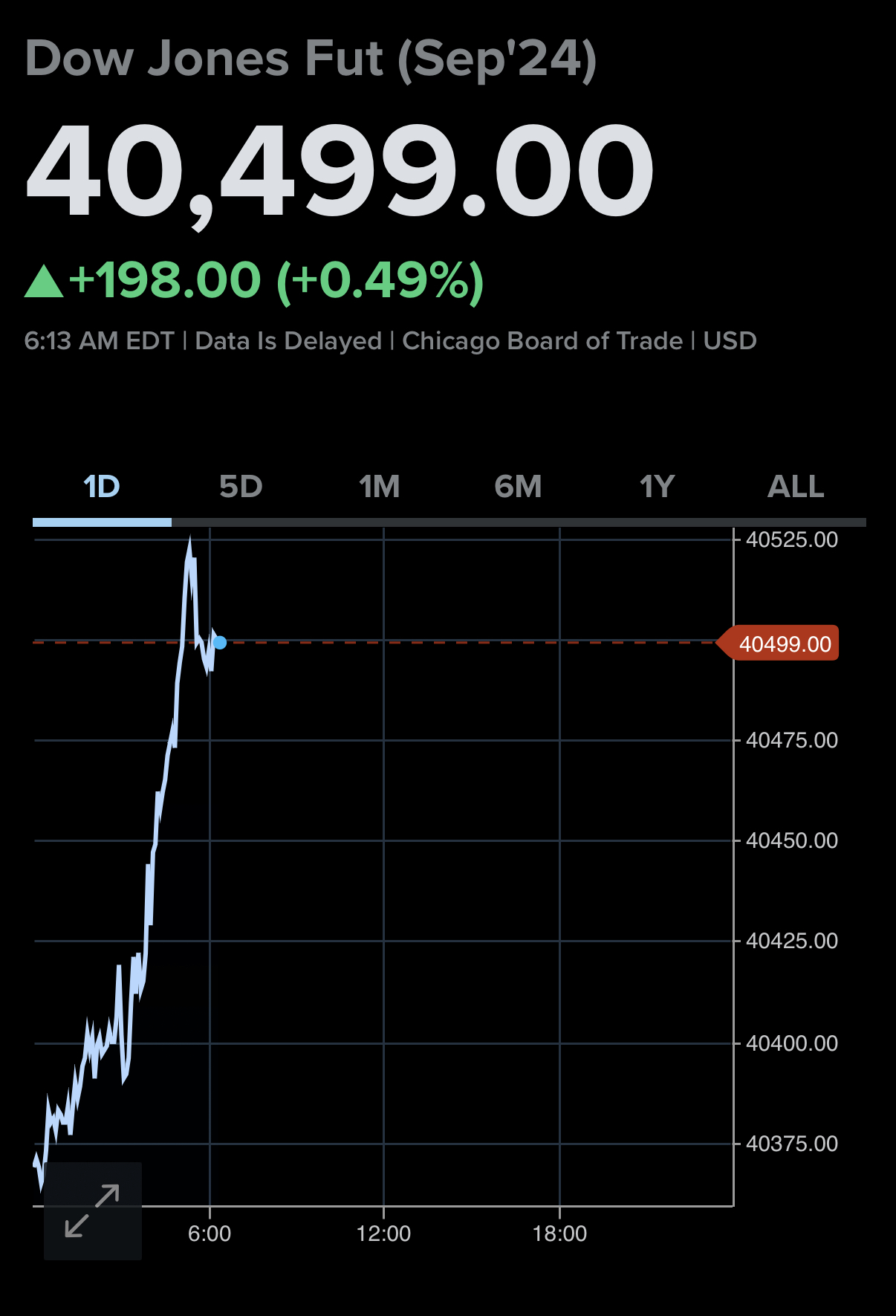Show the 1M chart range
Viewport: 896px width, 1316px height.
(x=379, y=487)
